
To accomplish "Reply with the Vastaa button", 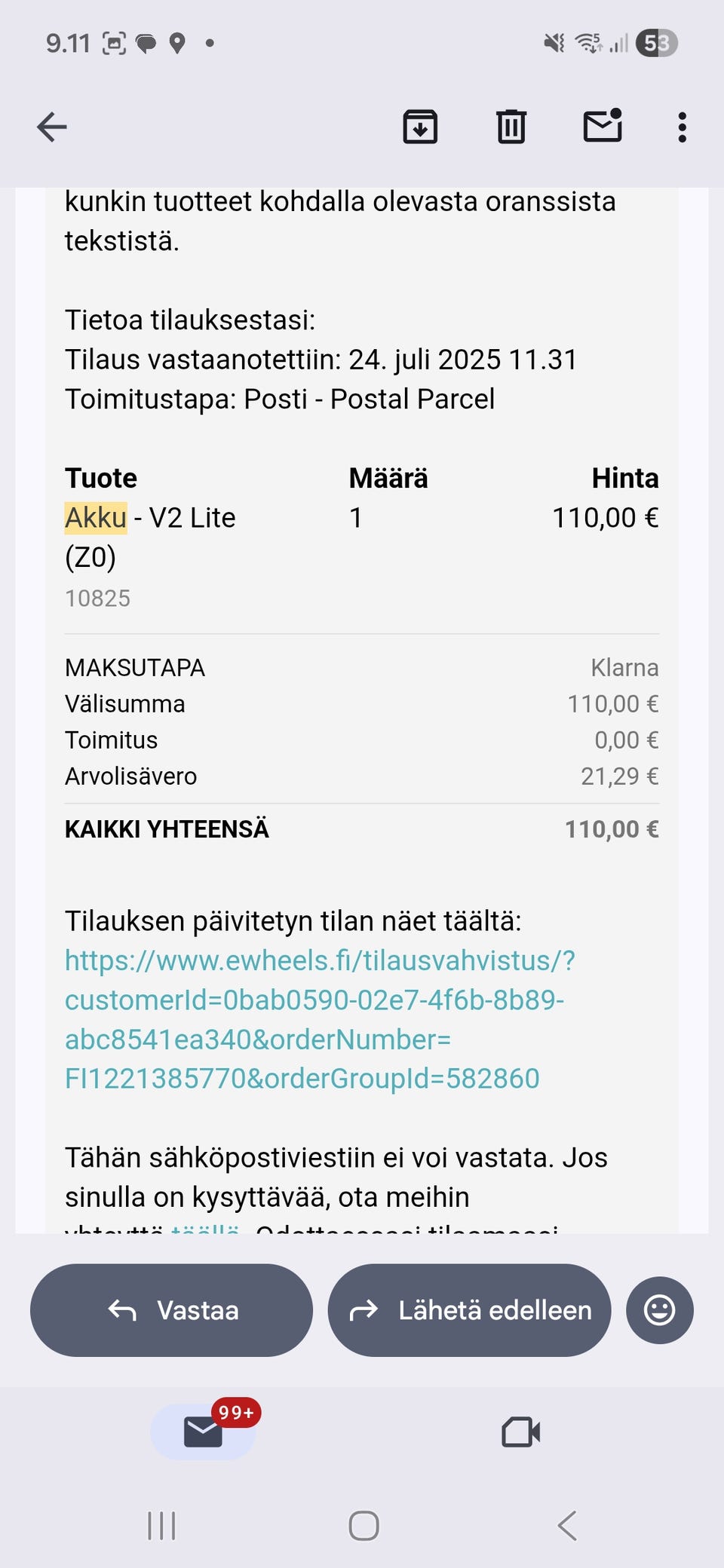I will click(171, 1310).
